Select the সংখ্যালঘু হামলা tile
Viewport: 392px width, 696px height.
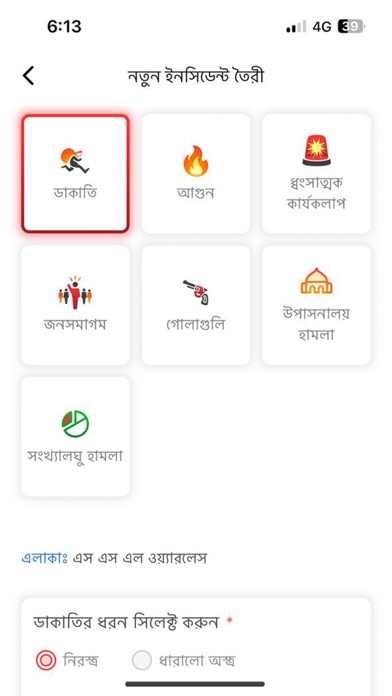tap(75, 436)
